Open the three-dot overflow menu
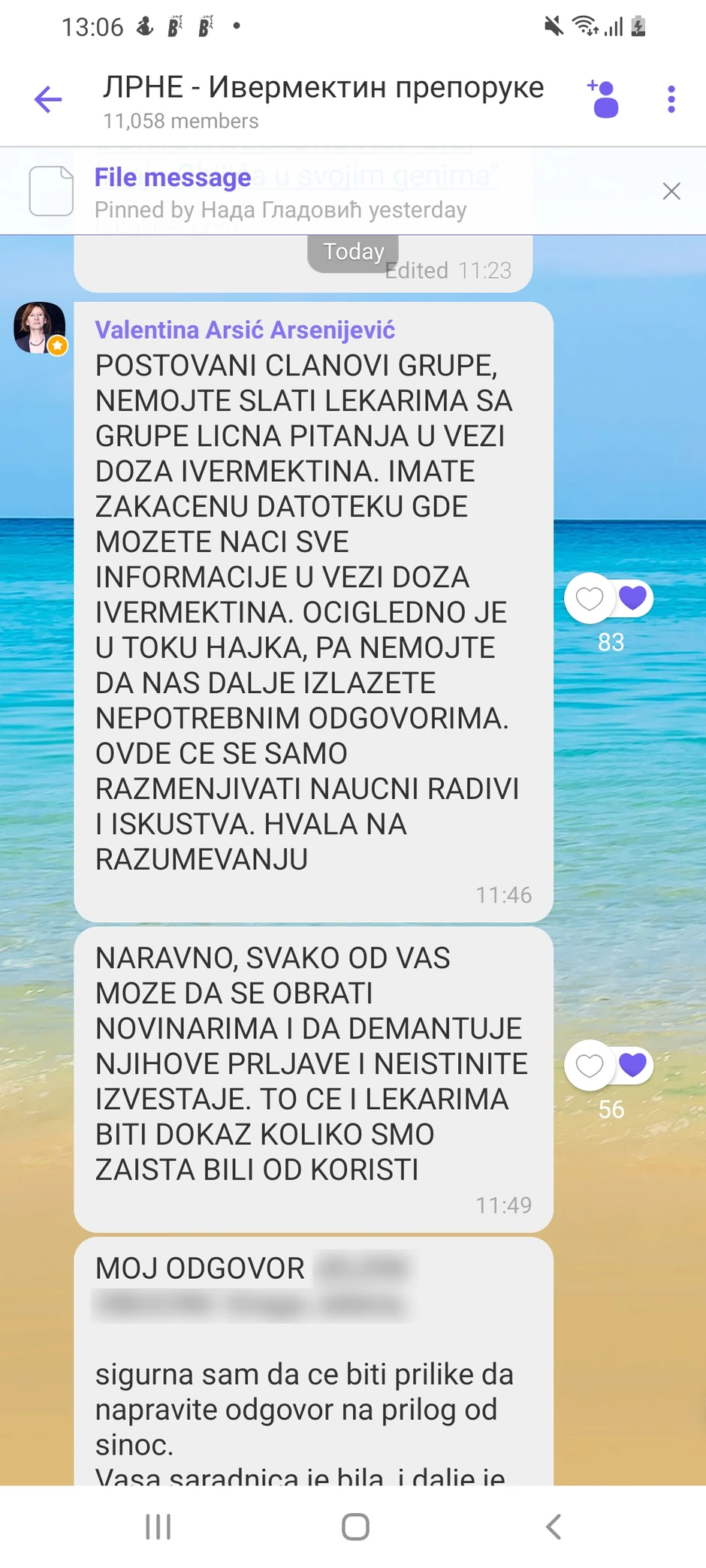This screenshot has width=706, height=1568. [x=671, y=99]
